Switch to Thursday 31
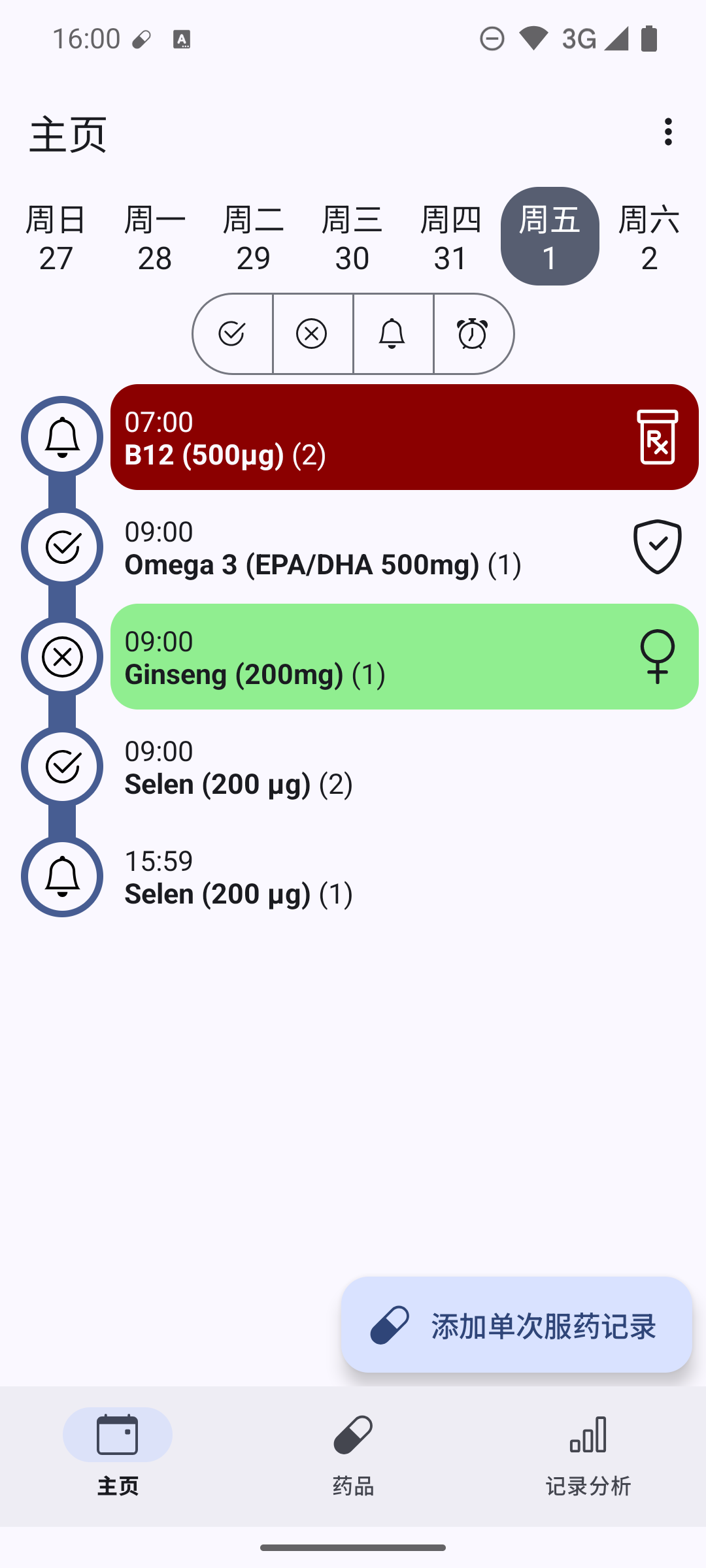This screenshot has height=1568, width=706. 451,238
